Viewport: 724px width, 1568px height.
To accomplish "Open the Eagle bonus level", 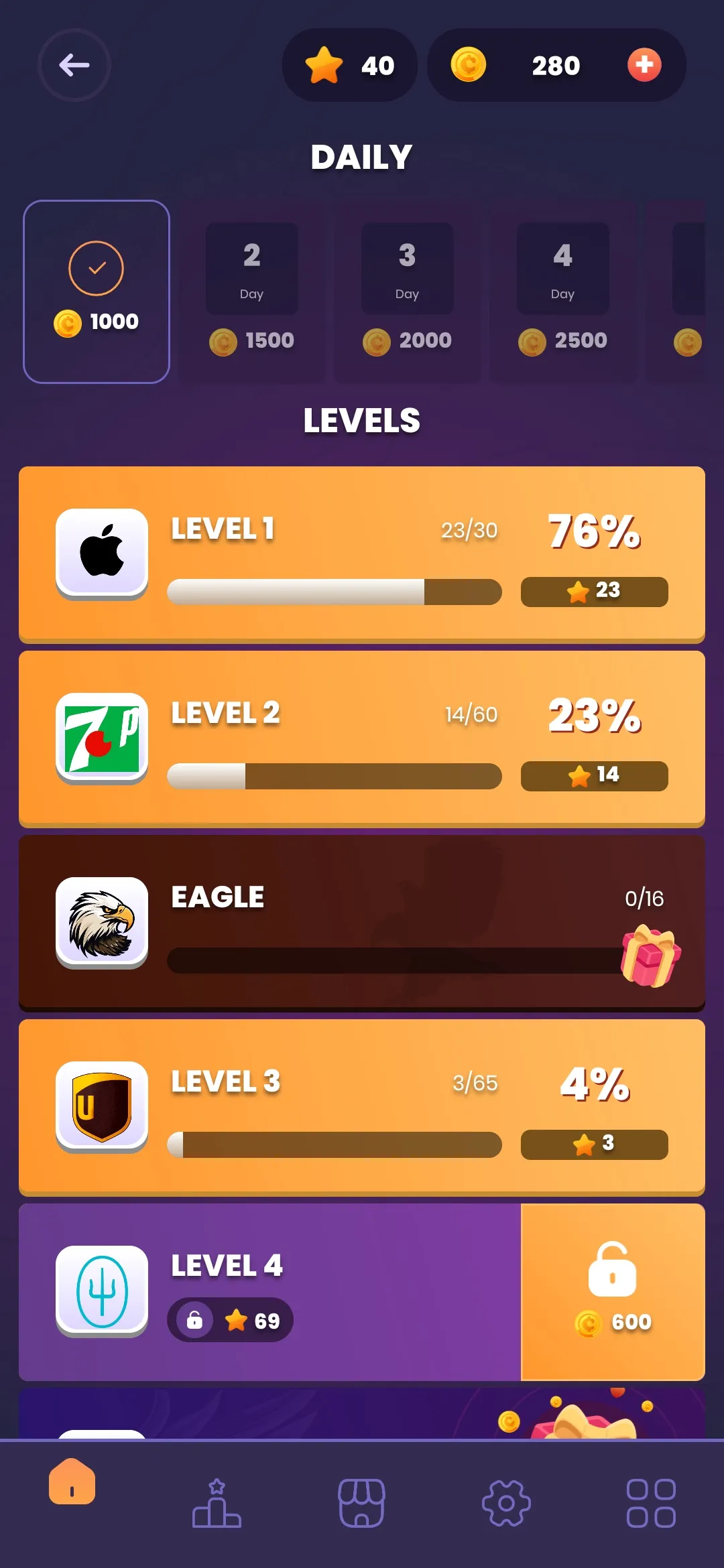I will [362, 923].
